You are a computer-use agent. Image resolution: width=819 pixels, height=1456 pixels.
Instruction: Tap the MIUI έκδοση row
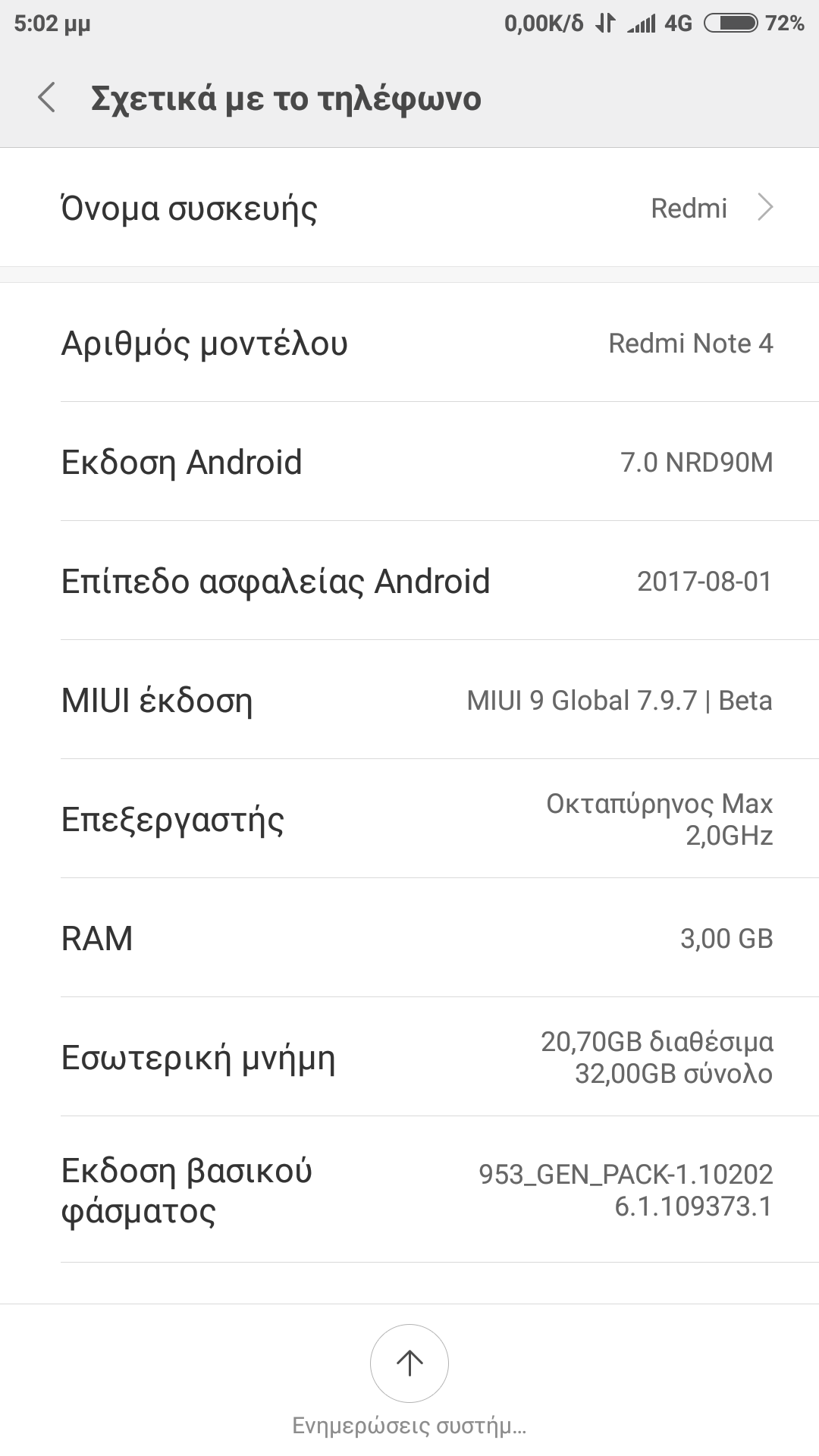(x=409, y=700)
